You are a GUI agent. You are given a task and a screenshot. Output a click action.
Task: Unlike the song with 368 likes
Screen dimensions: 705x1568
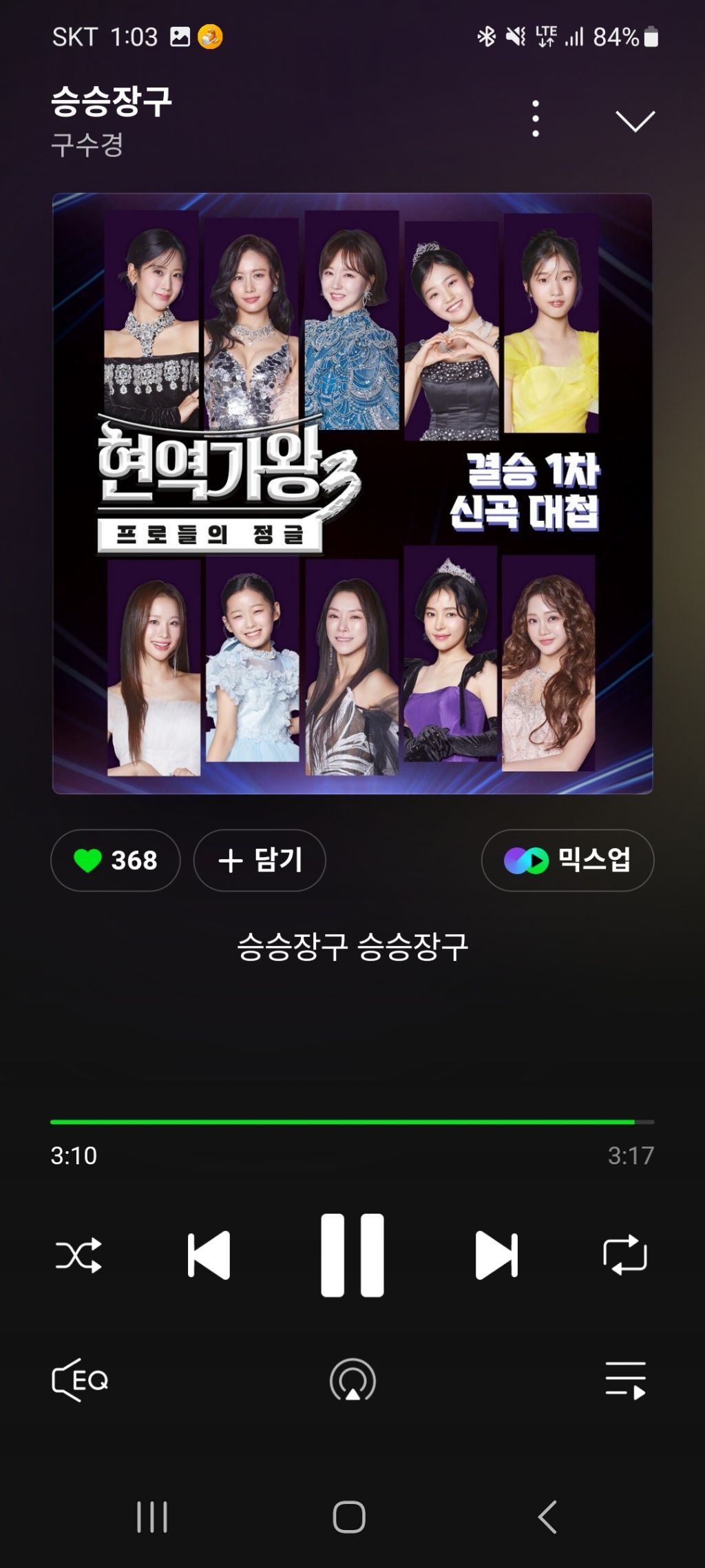pyautogui.click(x=116, y=860)
